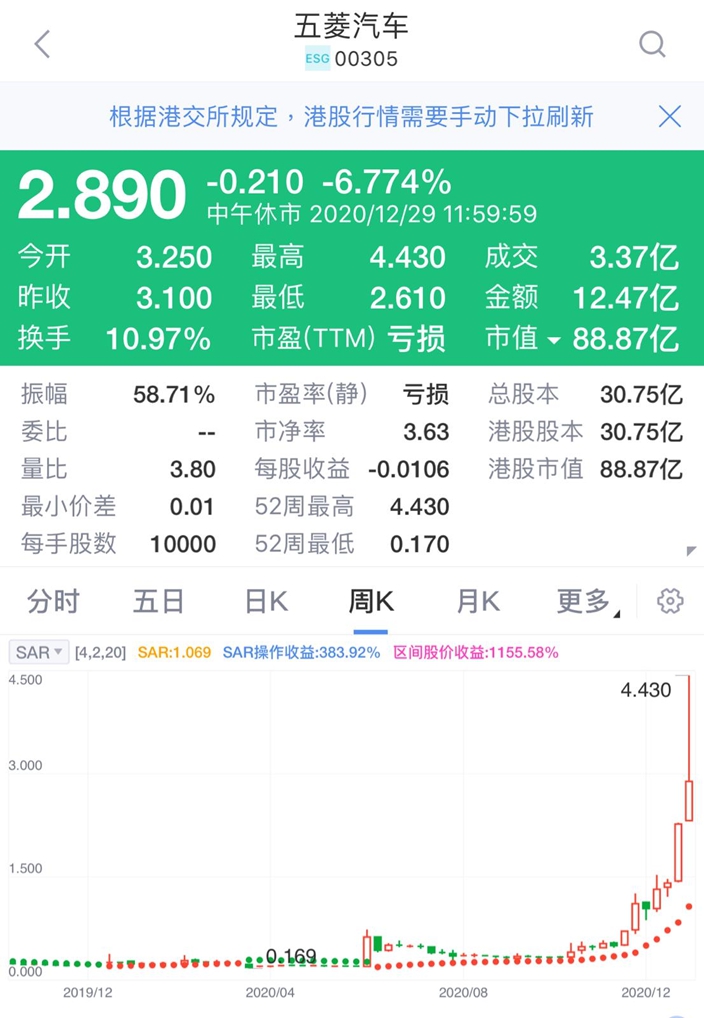Select the 日K chart tab
Viewport: 704px width, 1018px height.
tap(266, 601)
